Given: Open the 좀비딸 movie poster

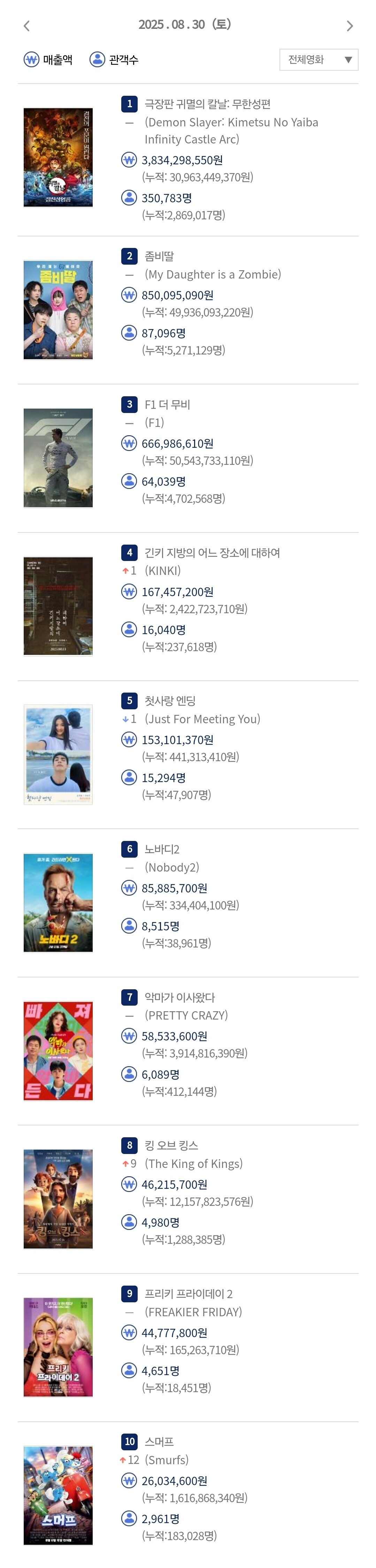Looking at the screenshot, I should pyautogui.click(x=58, y=310).
